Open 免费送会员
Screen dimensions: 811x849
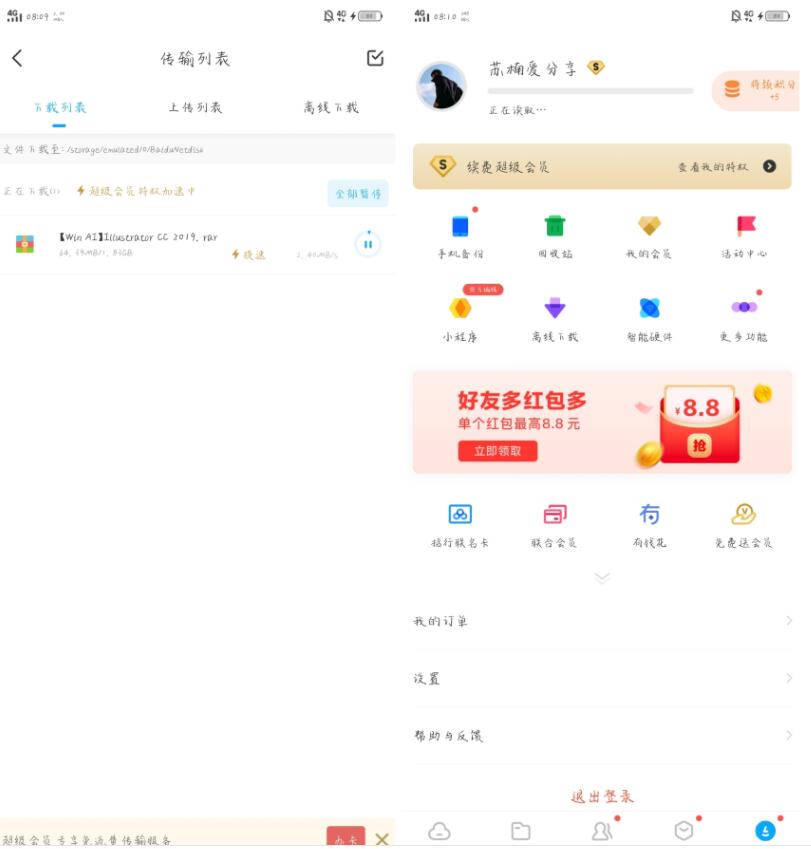pos(743,524)
